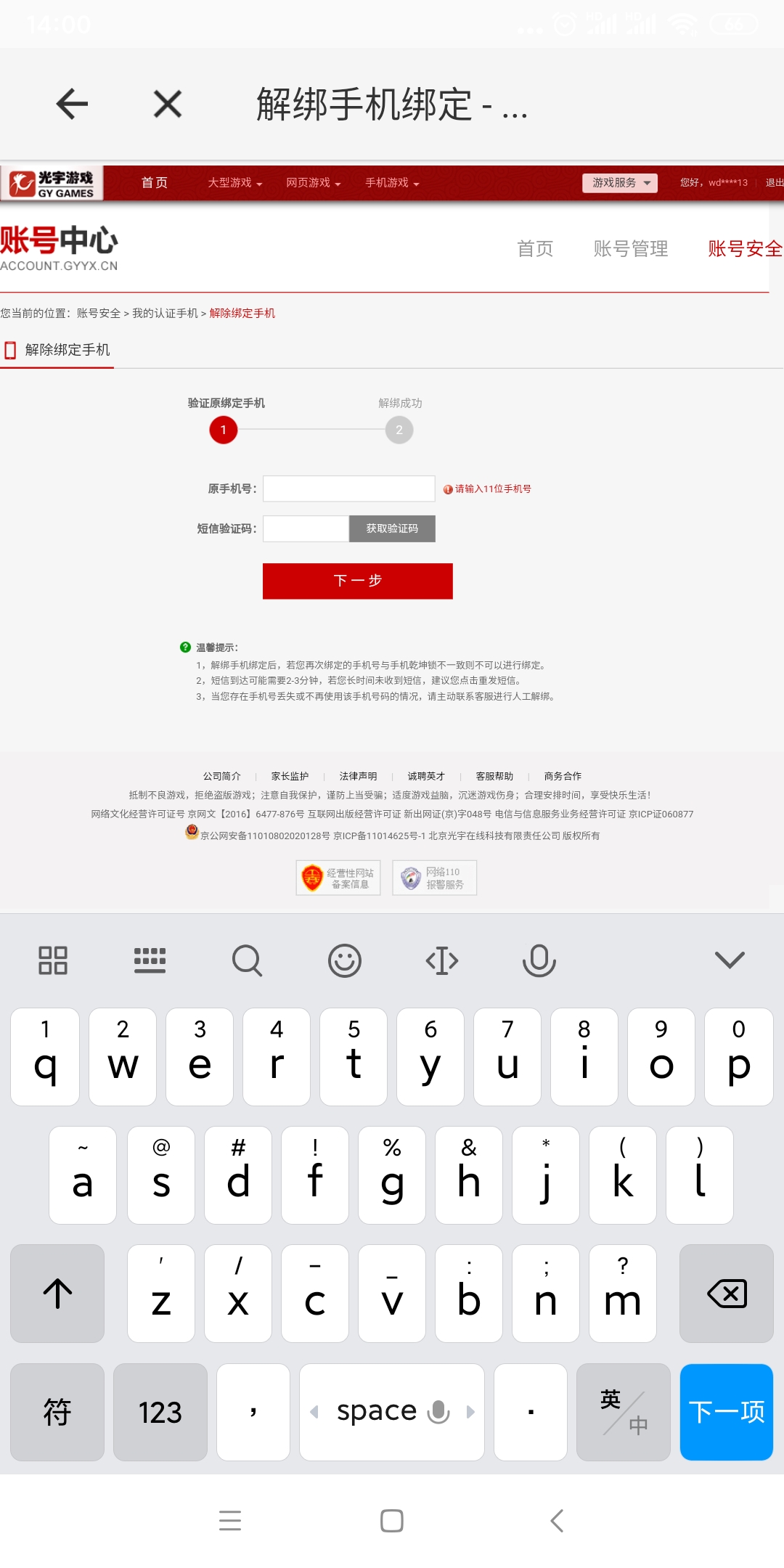Open the 首页 link in the red header
This screenshot has width=784, height=1568.
154,183
